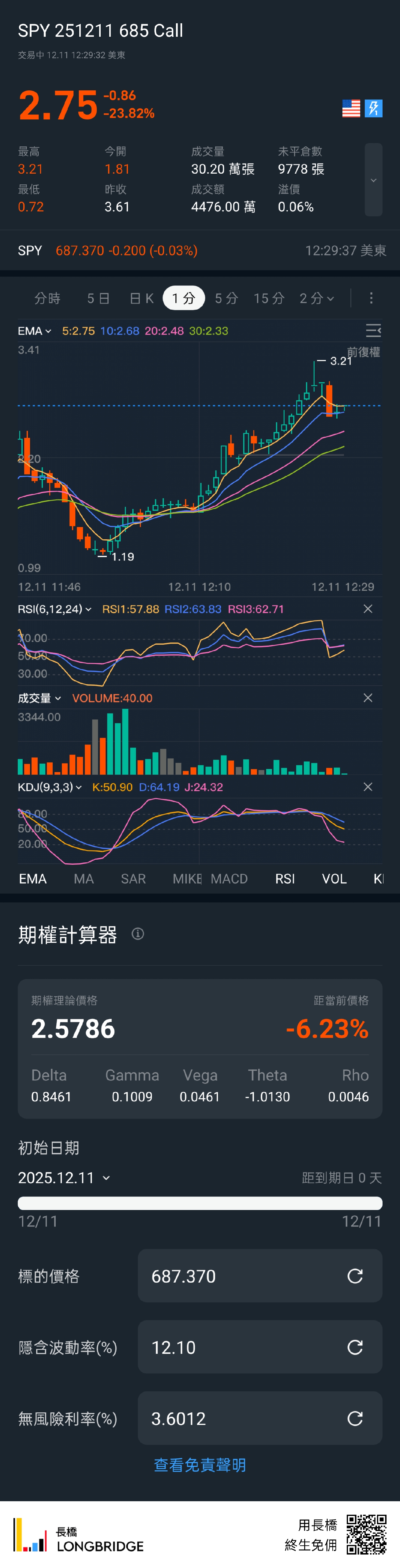The width and height of the screenshot is (400, 1568).
Task: Switch chart to 5日 view
Action: (98, 298)
